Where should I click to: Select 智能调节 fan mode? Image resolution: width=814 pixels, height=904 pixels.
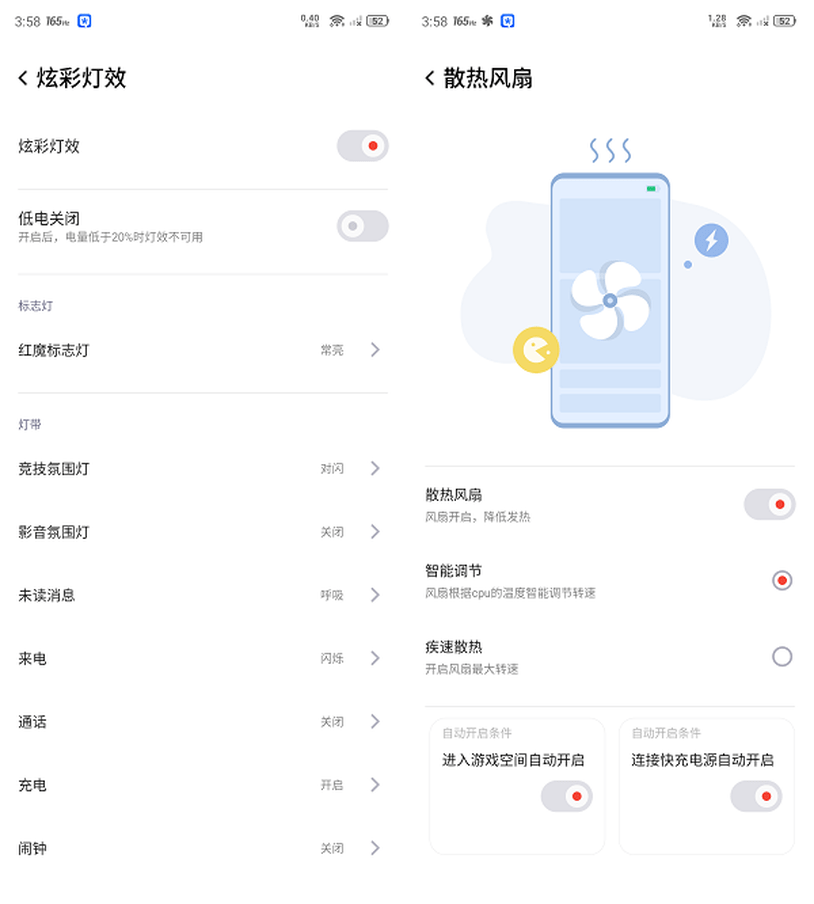coord(782,580)
